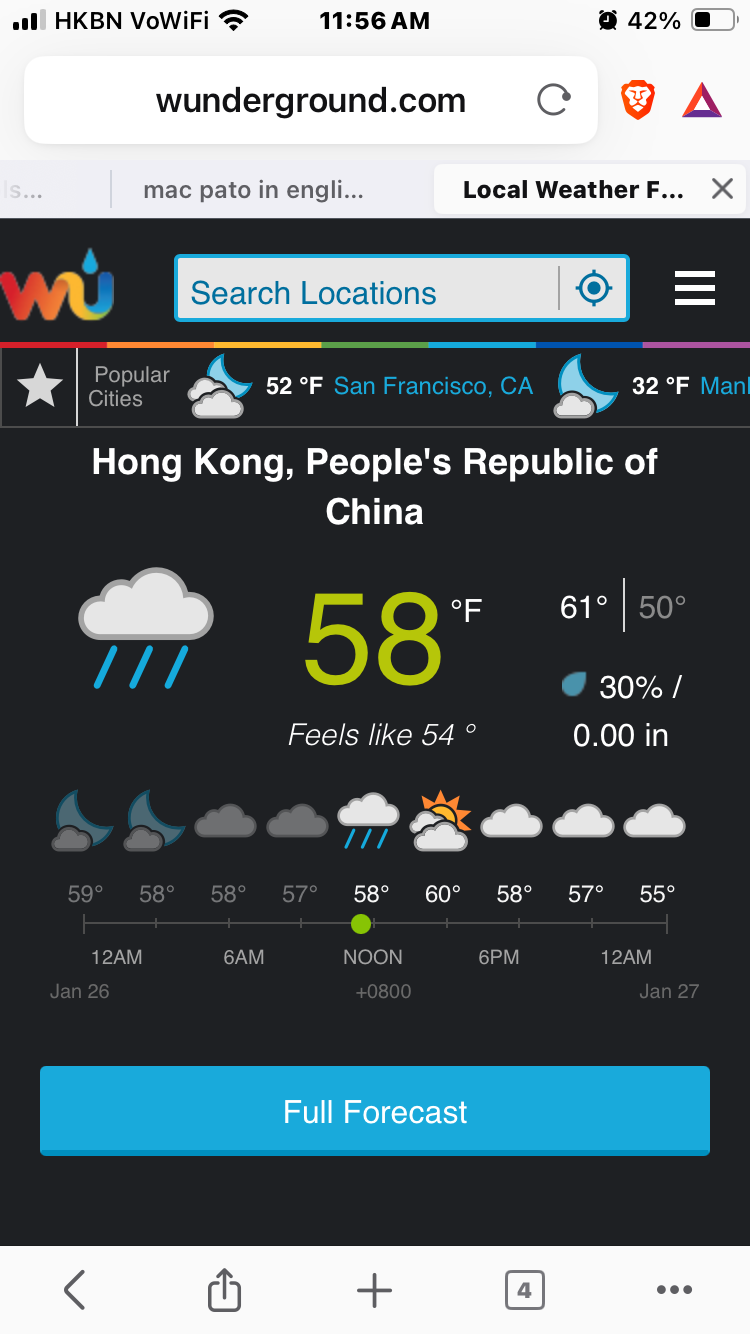Edit the wunderground.com address bar
Image resolution: width=750 pixels, height=1334 pixels.
point(311,100)
